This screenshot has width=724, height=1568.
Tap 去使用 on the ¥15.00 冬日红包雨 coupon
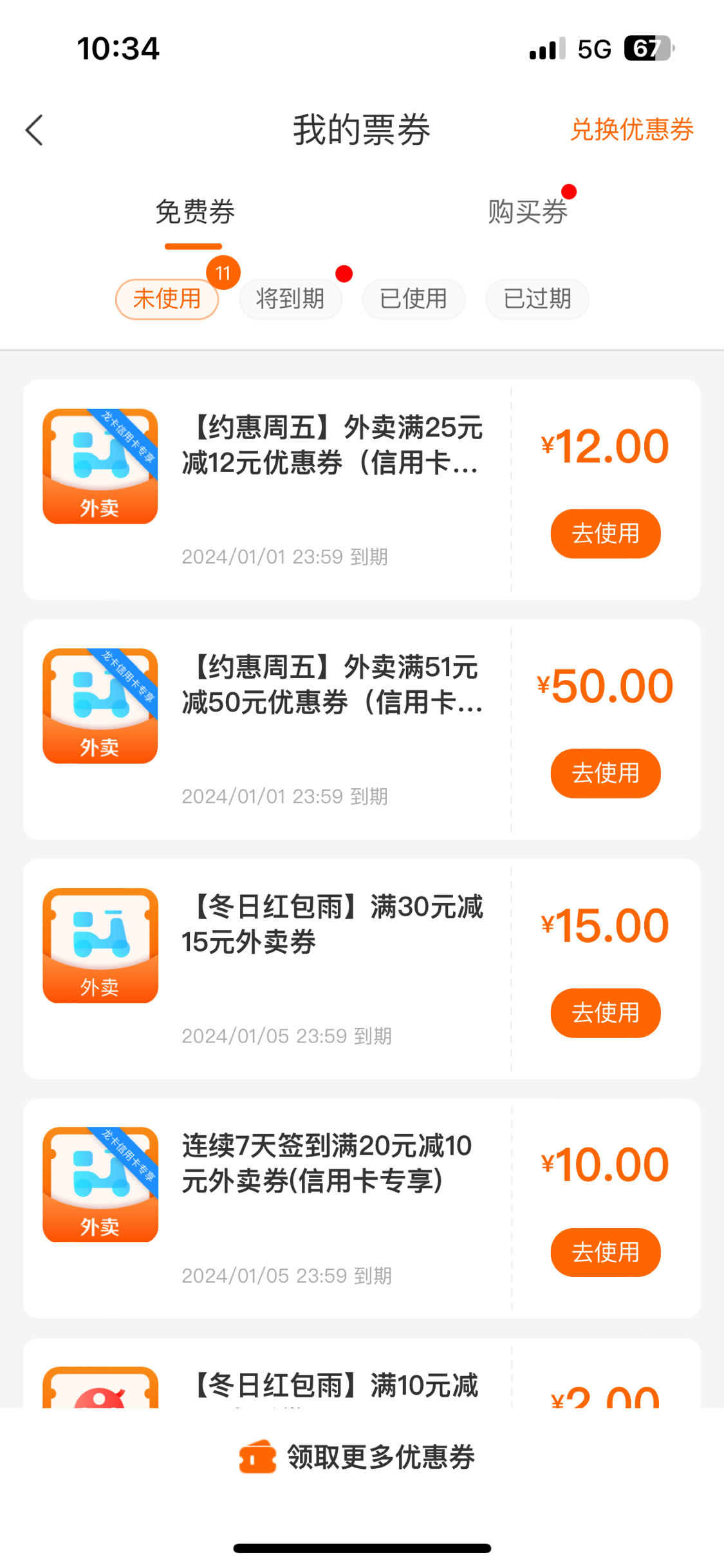[x=606, y=1012]
